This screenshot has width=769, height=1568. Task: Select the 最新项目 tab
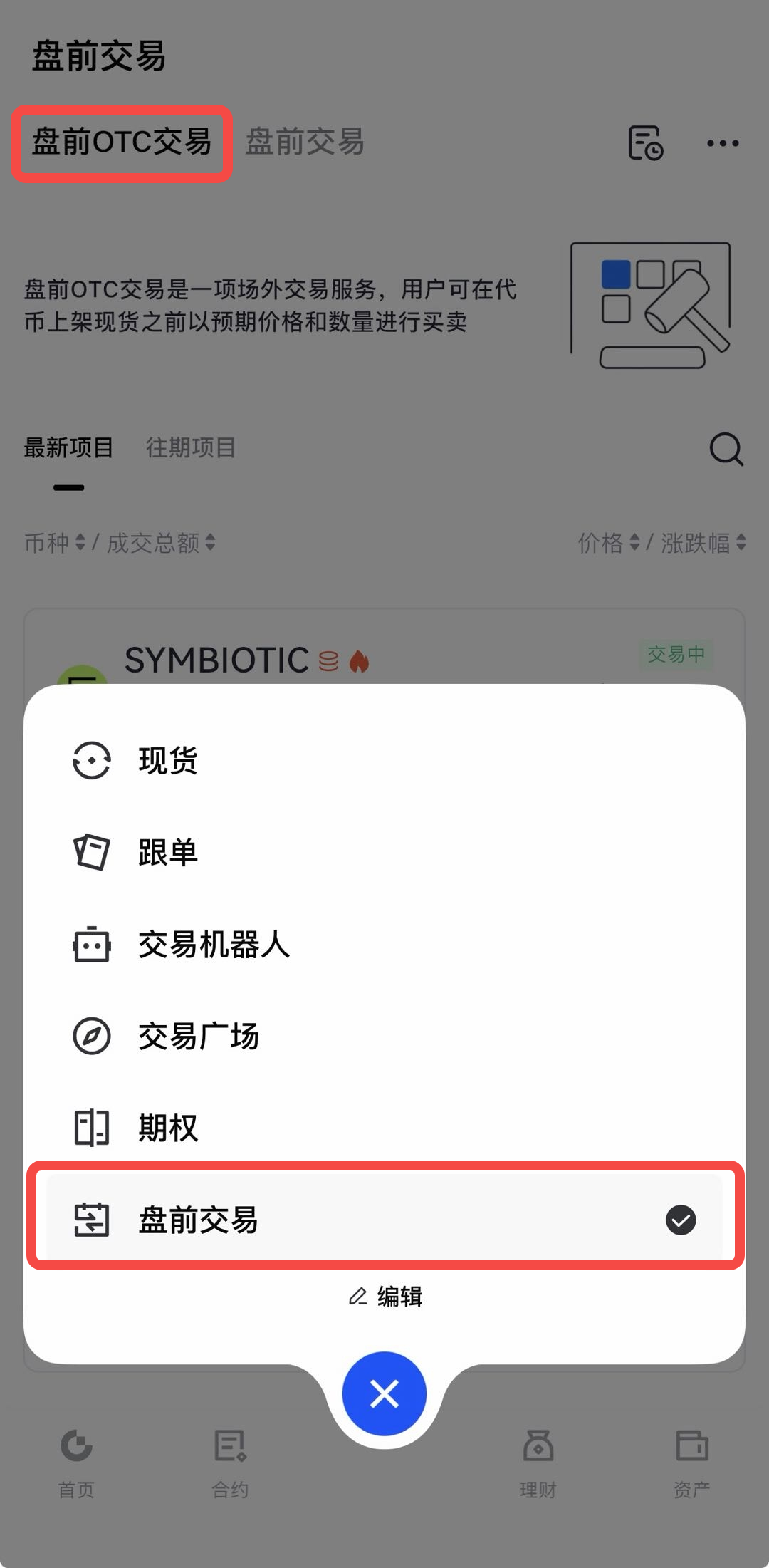(68, 448)
